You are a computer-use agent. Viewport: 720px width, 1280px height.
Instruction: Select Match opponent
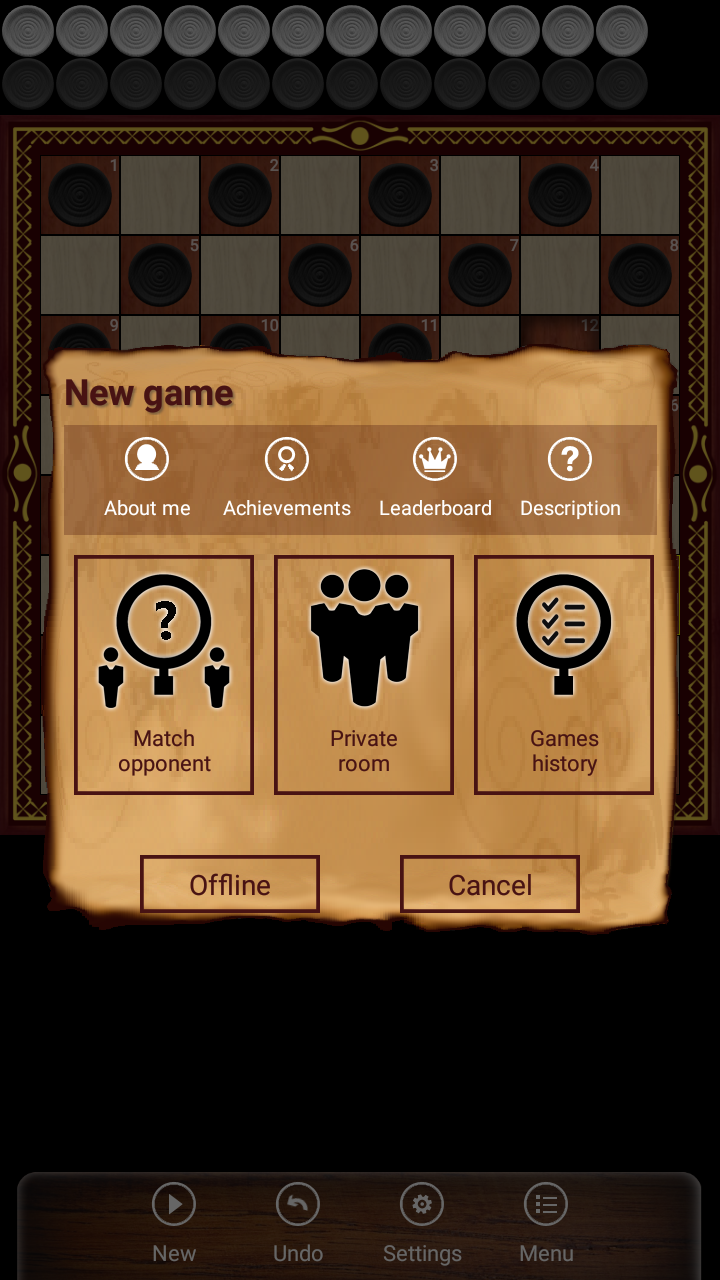point(164,675)
